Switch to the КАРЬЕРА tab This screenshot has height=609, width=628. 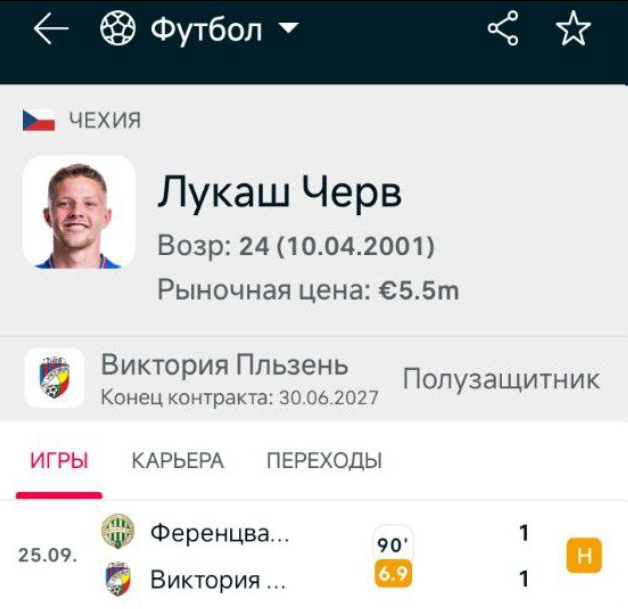pyautogui.click(x=177, y=461)
